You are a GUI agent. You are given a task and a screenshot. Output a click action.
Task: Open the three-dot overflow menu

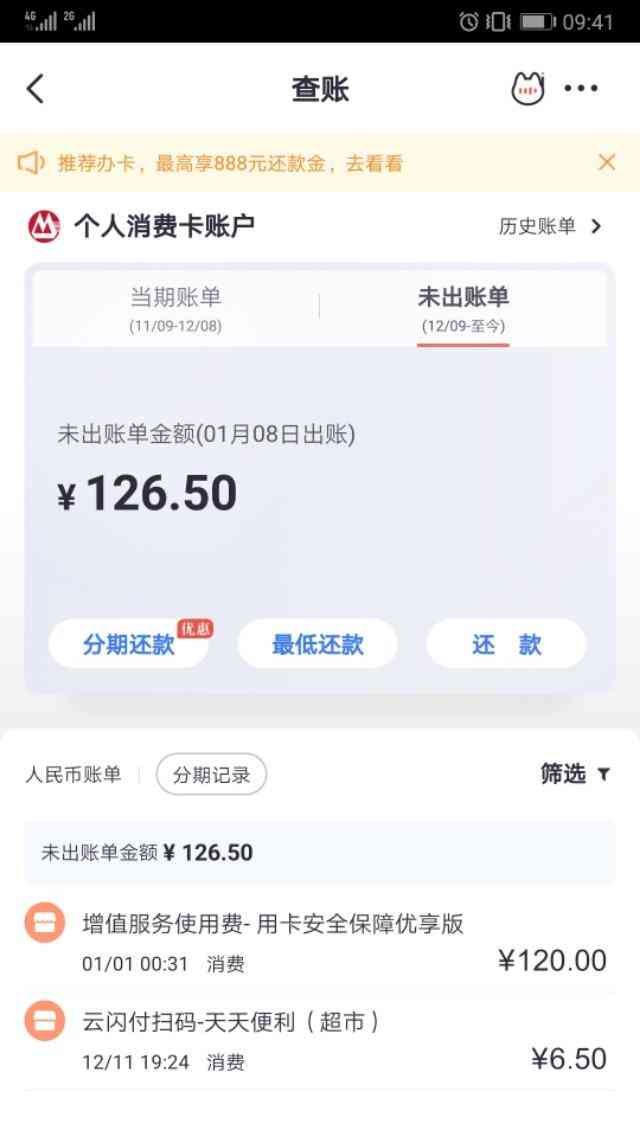point(581,89)
